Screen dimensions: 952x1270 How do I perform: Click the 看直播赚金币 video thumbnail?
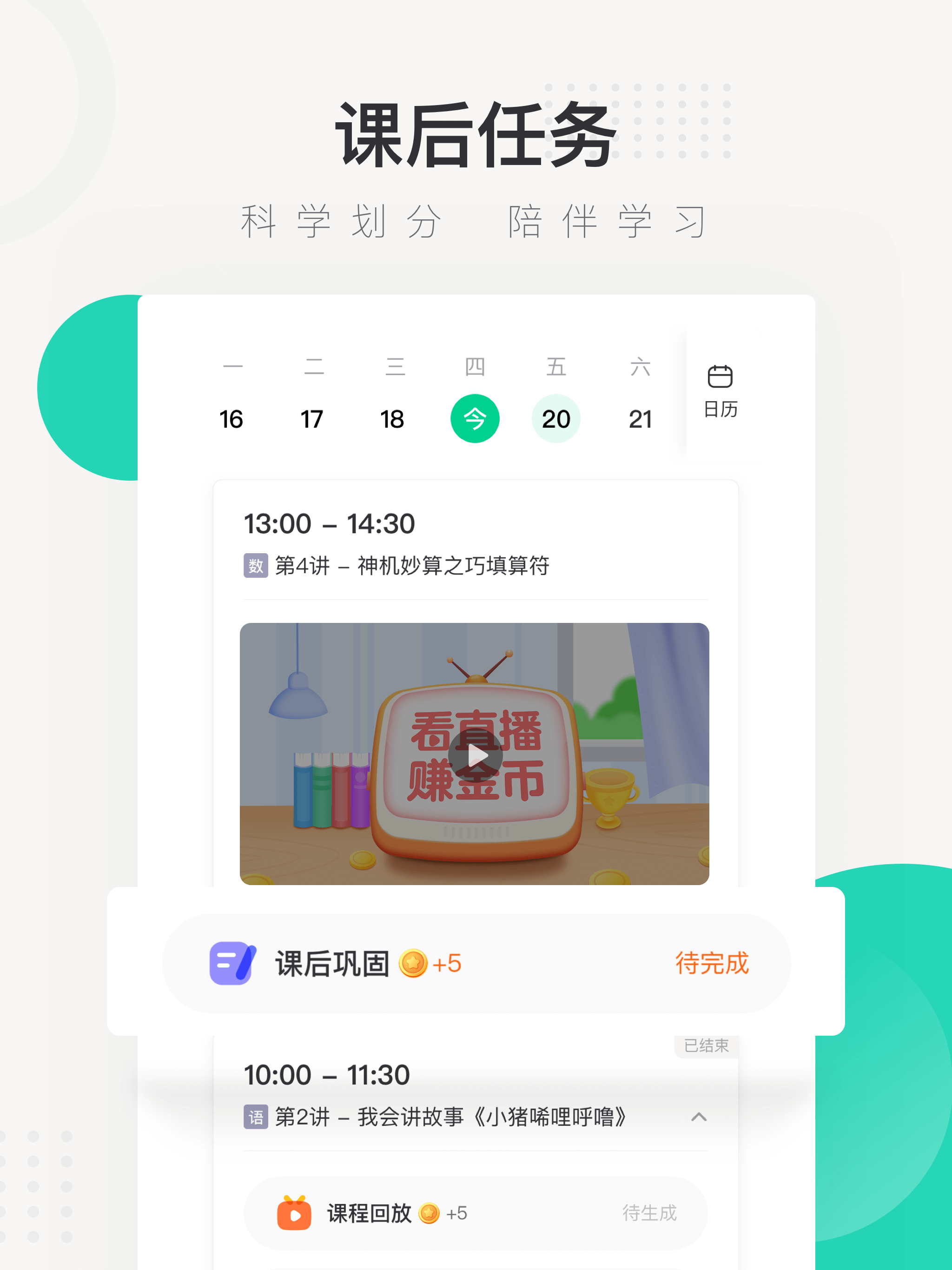pos(476,755)
